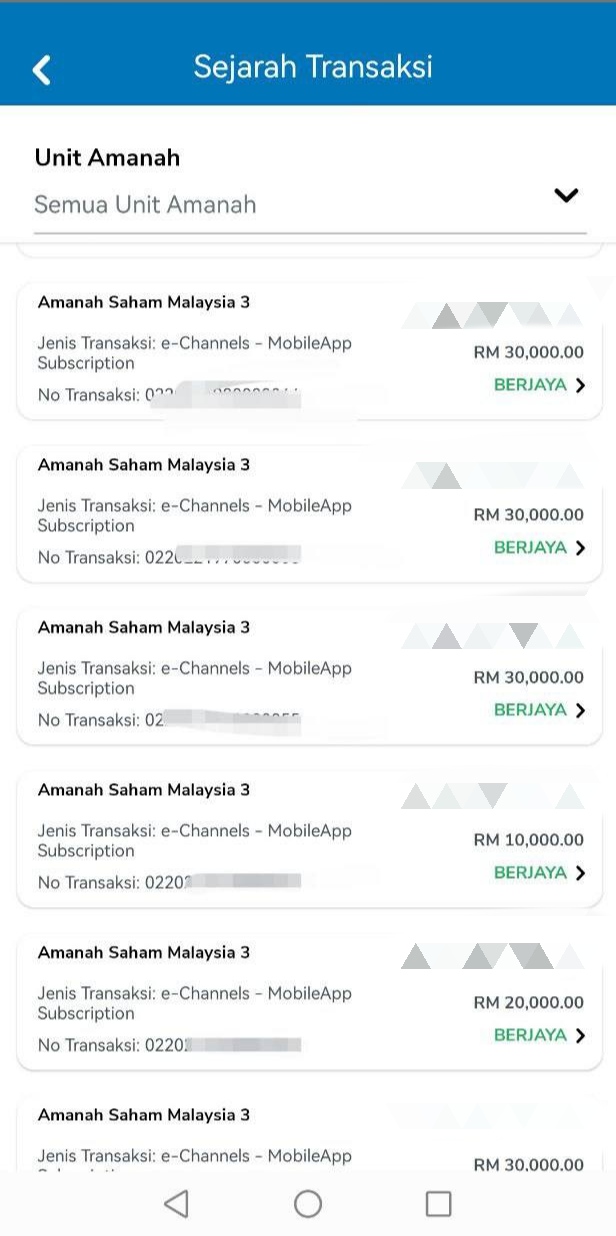Expand the Semua Unit Amanah dropdown
The width and height of the screenshot is (616, 1236).
310,204
